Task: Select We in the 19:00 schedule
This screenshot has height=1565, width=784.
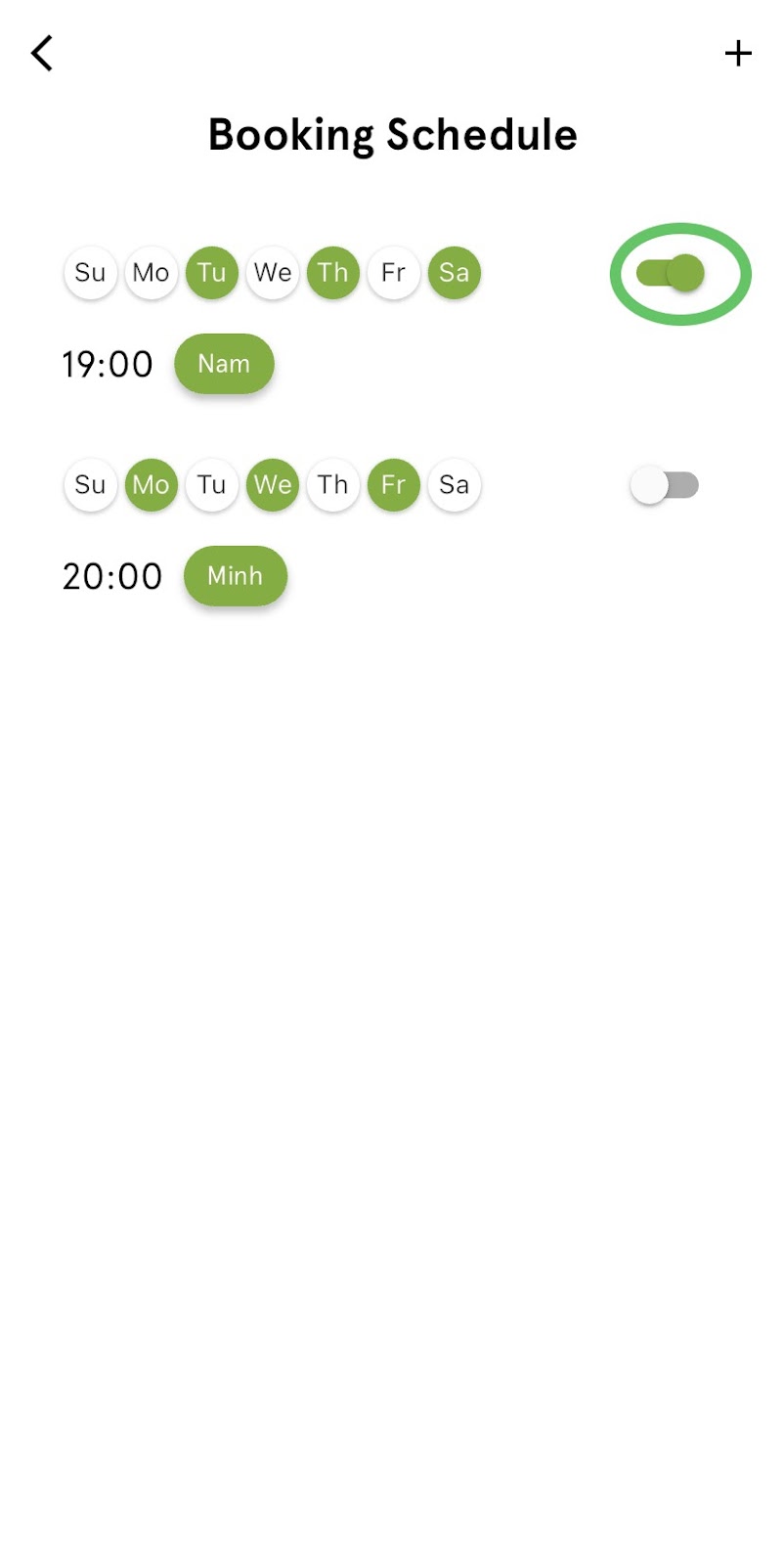Action: [x=273, y=273]
